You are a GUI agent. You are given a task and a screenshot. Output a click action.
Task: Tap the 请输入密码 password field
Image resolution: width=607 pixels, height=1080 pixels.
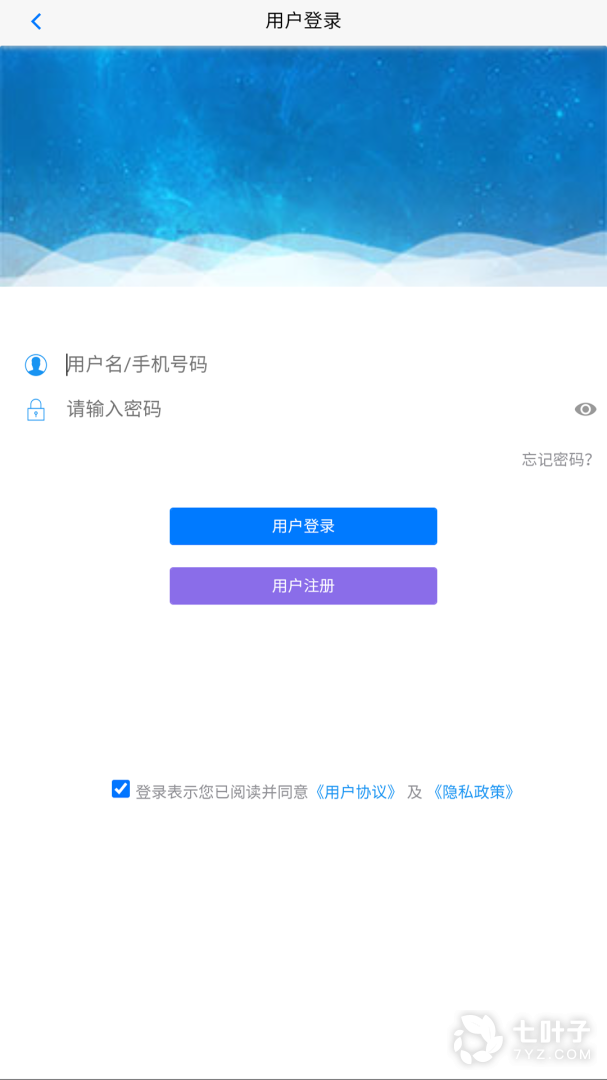point(300,409)
